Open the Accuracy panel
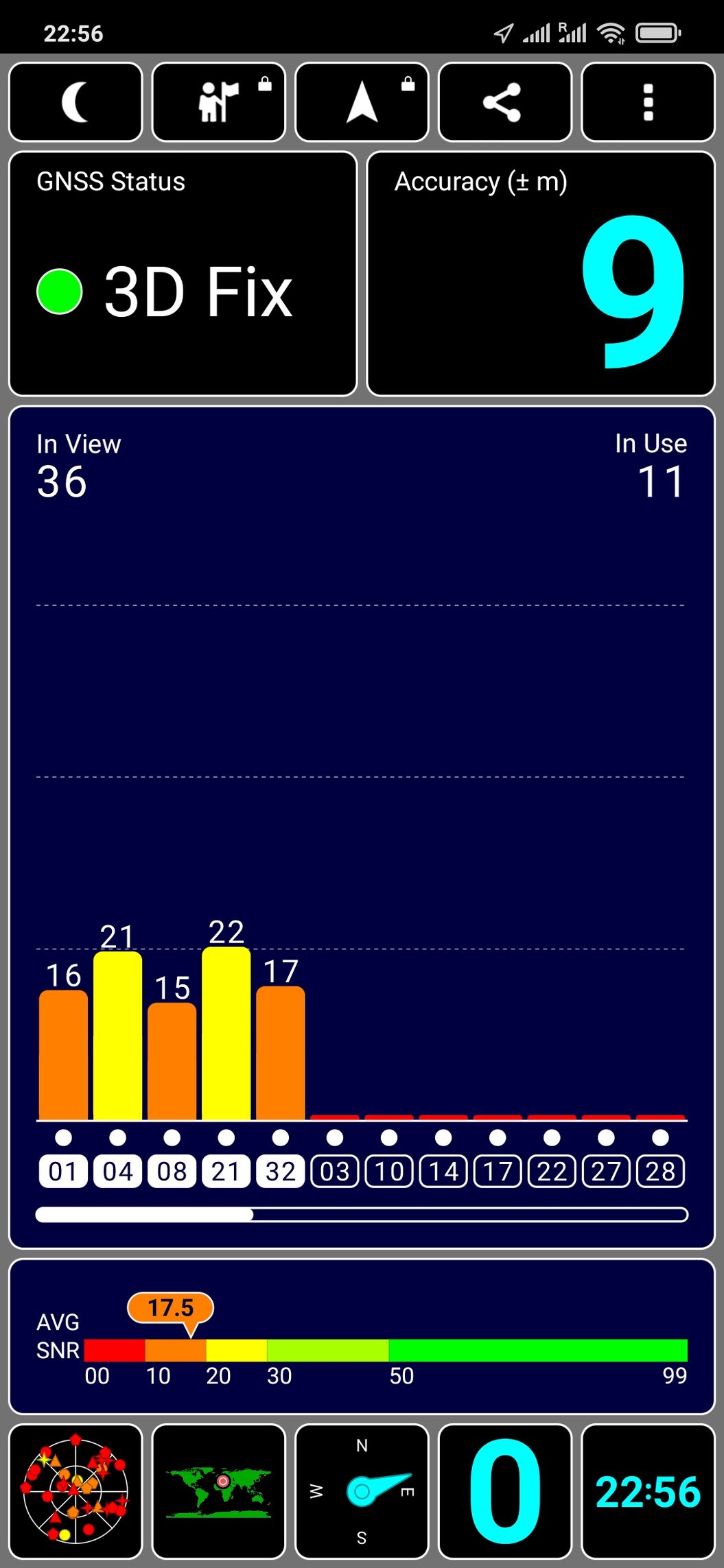The height and width of the screenshot is (1568, 724). pos(541,274)
